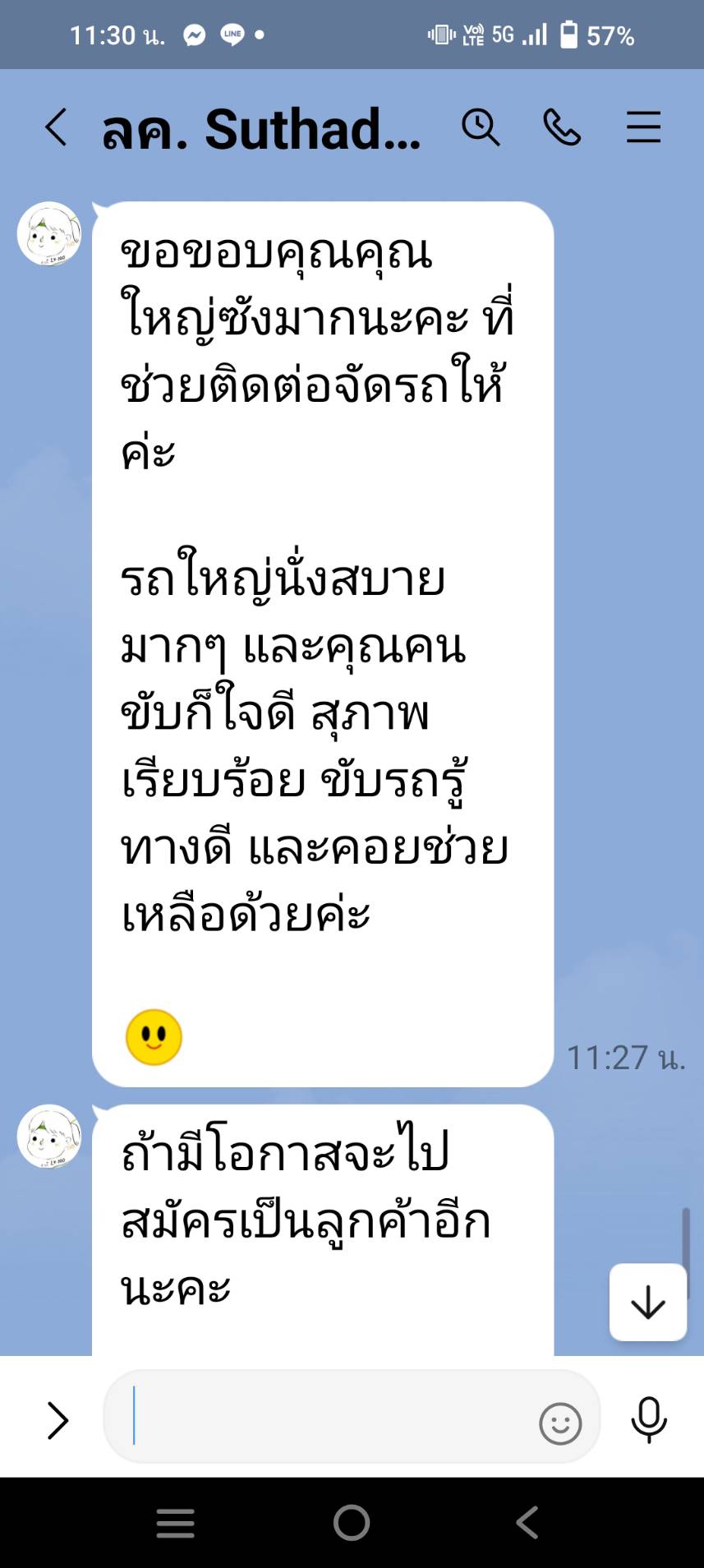Search within this chat
Screen dimensions: 704x1568
pos(481,128)
